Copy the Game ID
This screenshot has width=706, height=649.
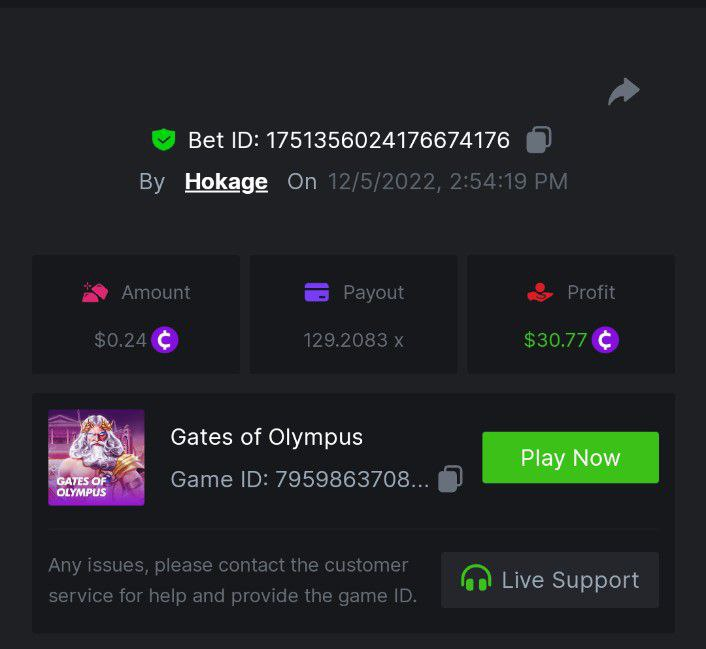451,479
